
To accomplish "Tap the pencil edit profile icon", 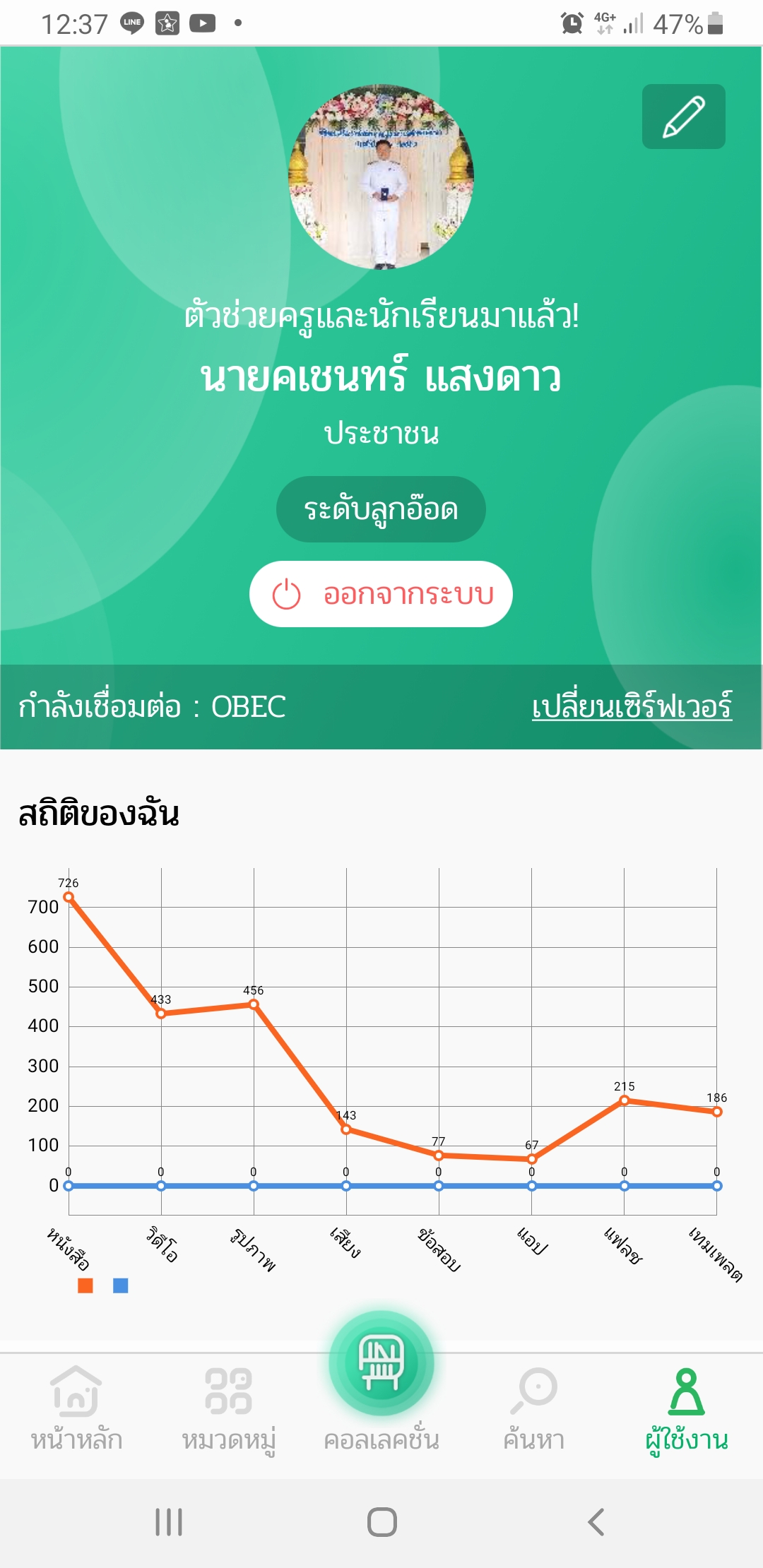I will coord(683,117).
